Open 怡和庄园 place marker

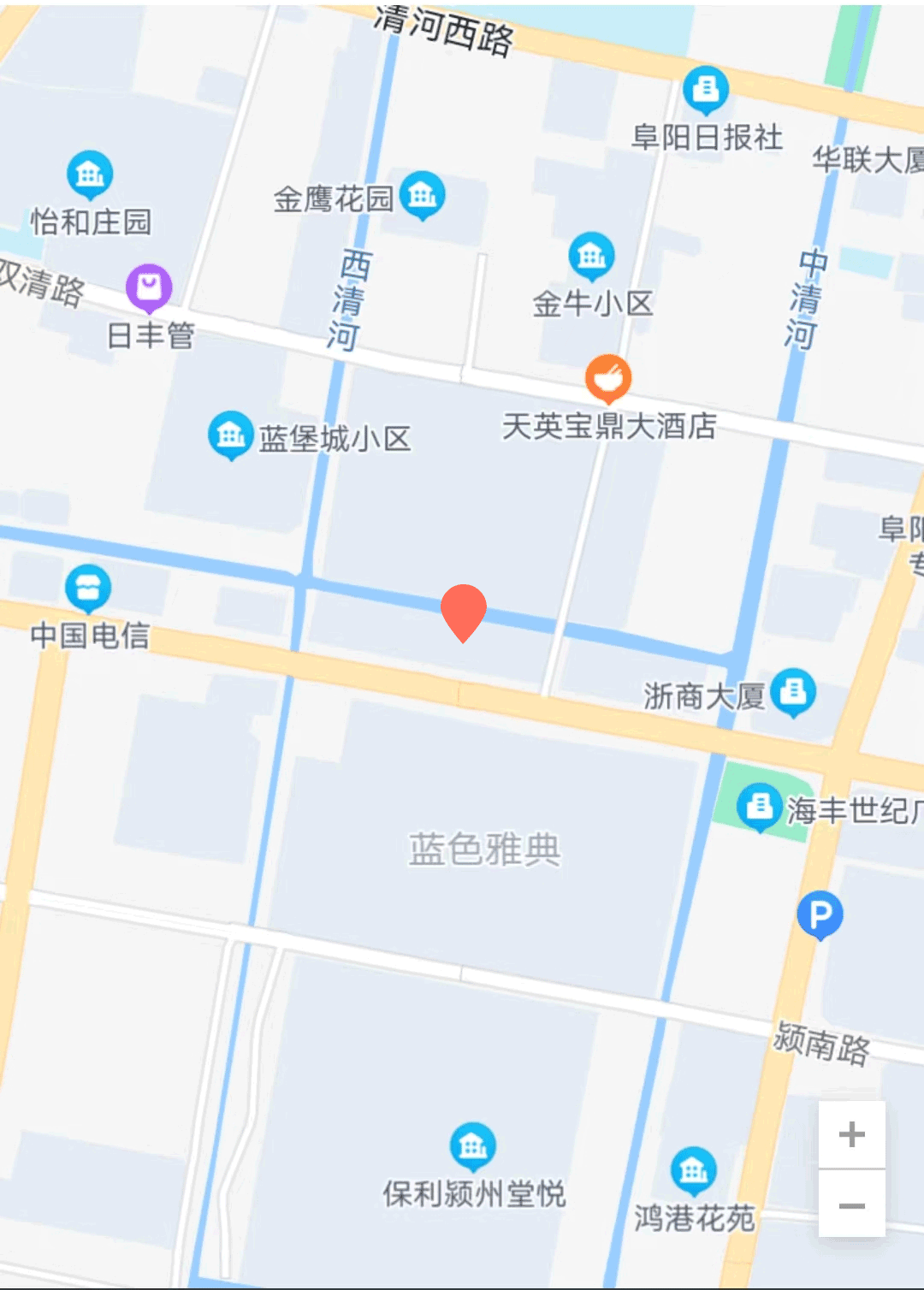coord(90,174)
